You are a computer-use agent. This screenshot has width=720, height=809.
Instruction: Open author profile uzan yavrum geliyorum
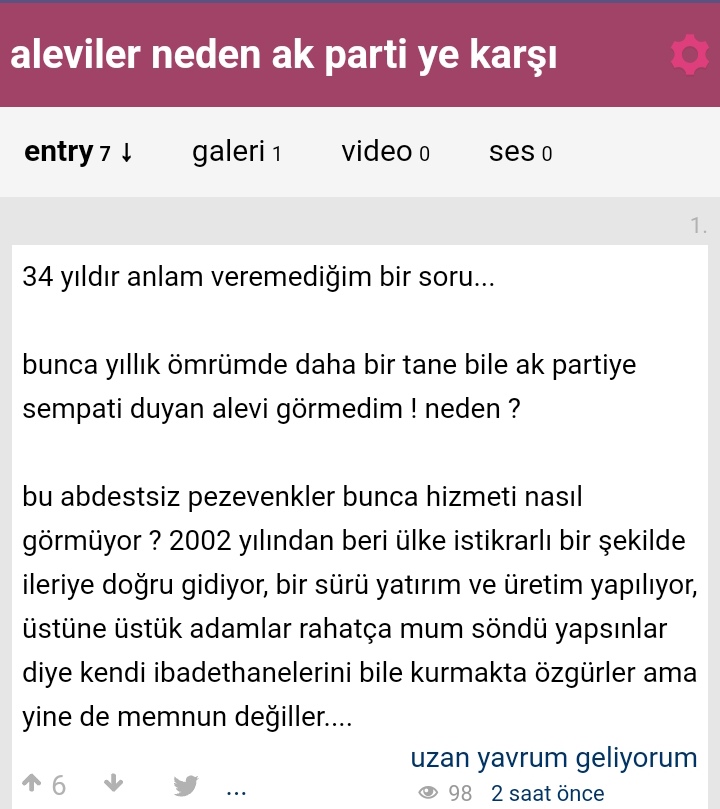pos(553,758)
